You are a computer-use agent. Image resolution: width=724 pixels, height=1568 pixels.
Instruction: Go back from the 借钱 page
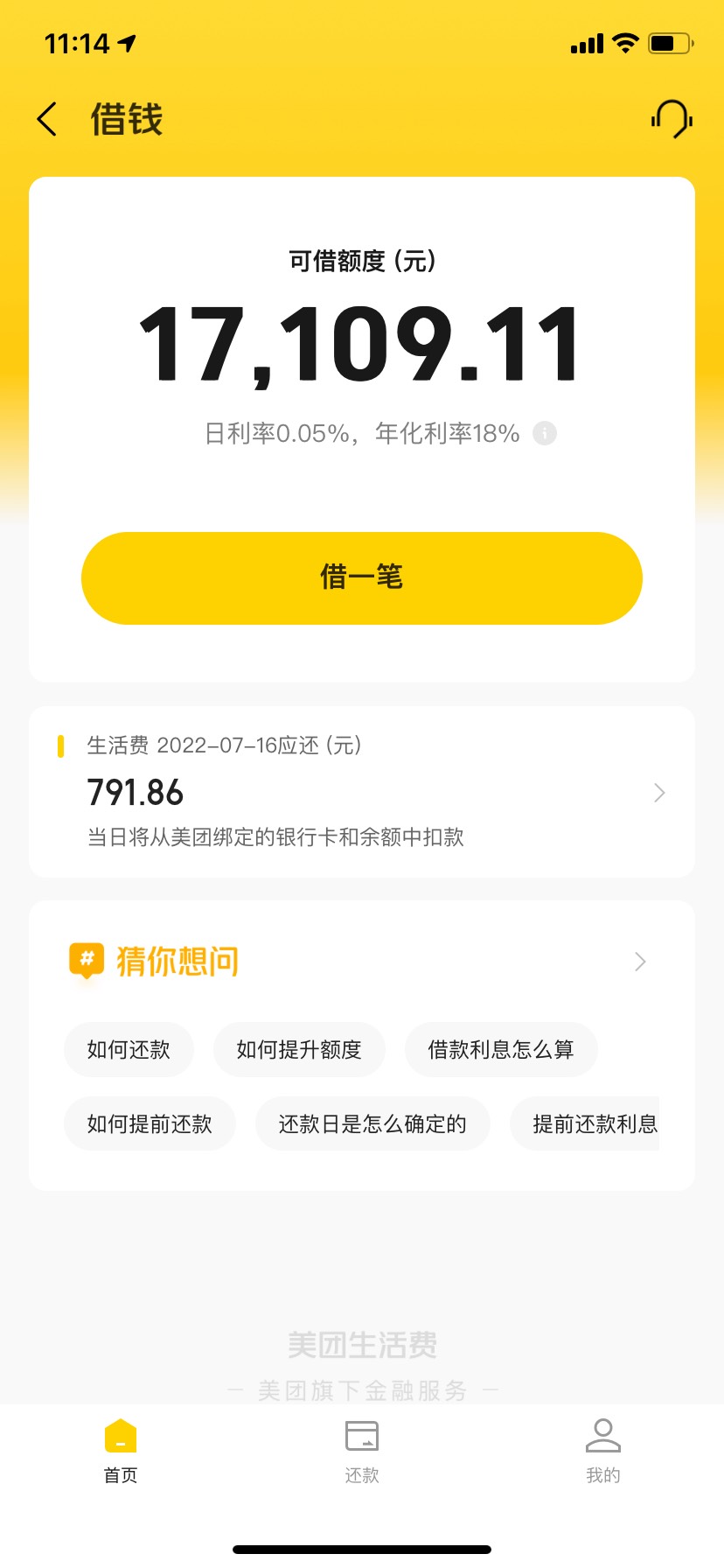pos(47,119)
